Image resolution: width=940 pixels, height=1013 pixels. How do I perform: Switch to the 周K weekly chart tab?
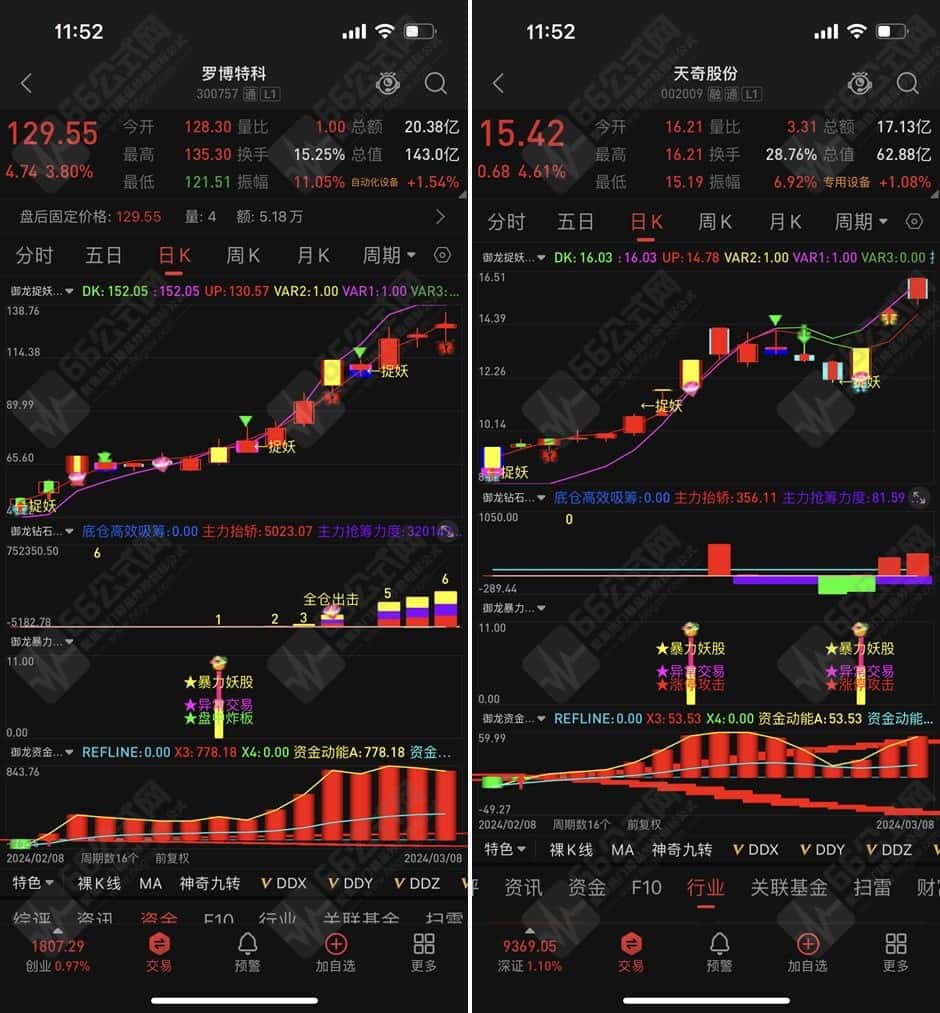pyautogui.click(x=243, y=255)
